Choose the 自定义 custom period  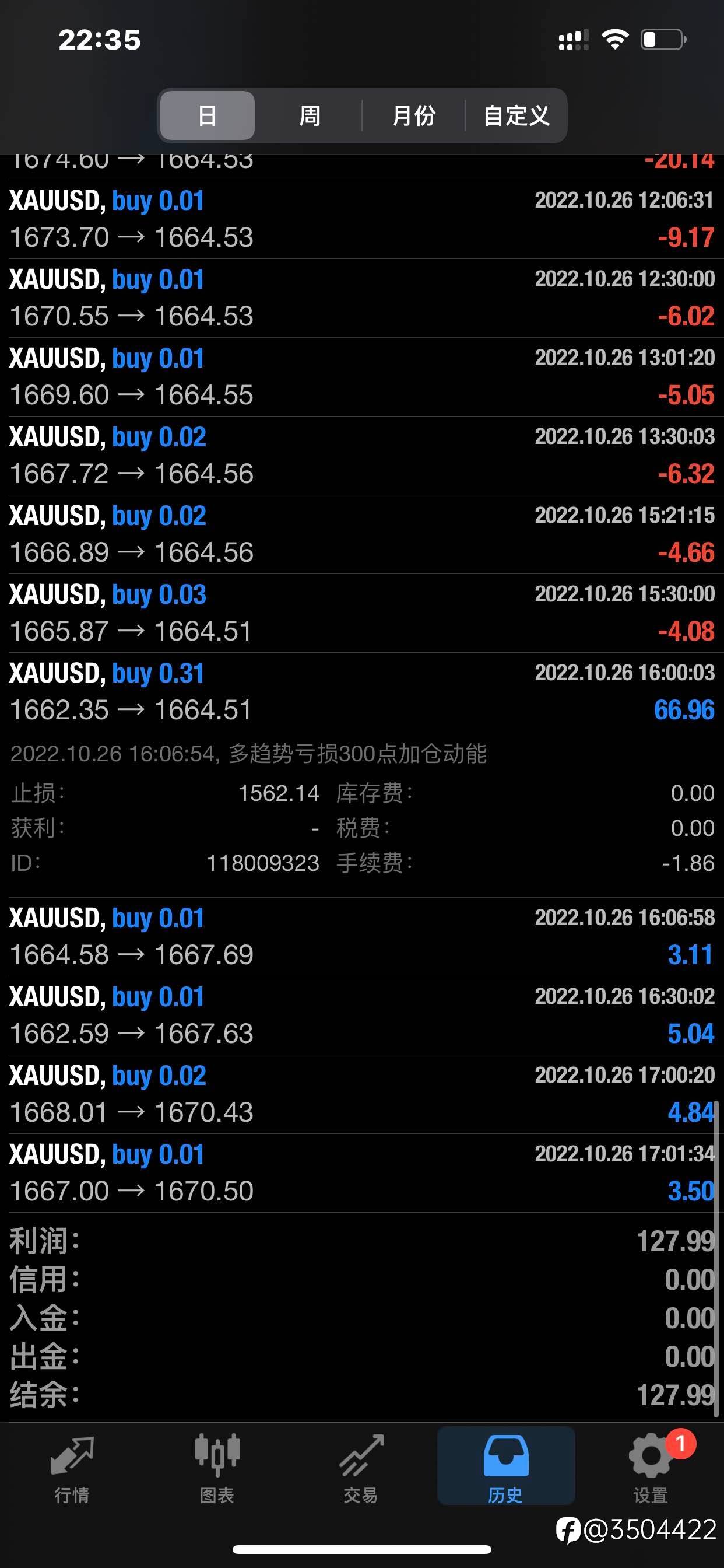click(516, 116)
